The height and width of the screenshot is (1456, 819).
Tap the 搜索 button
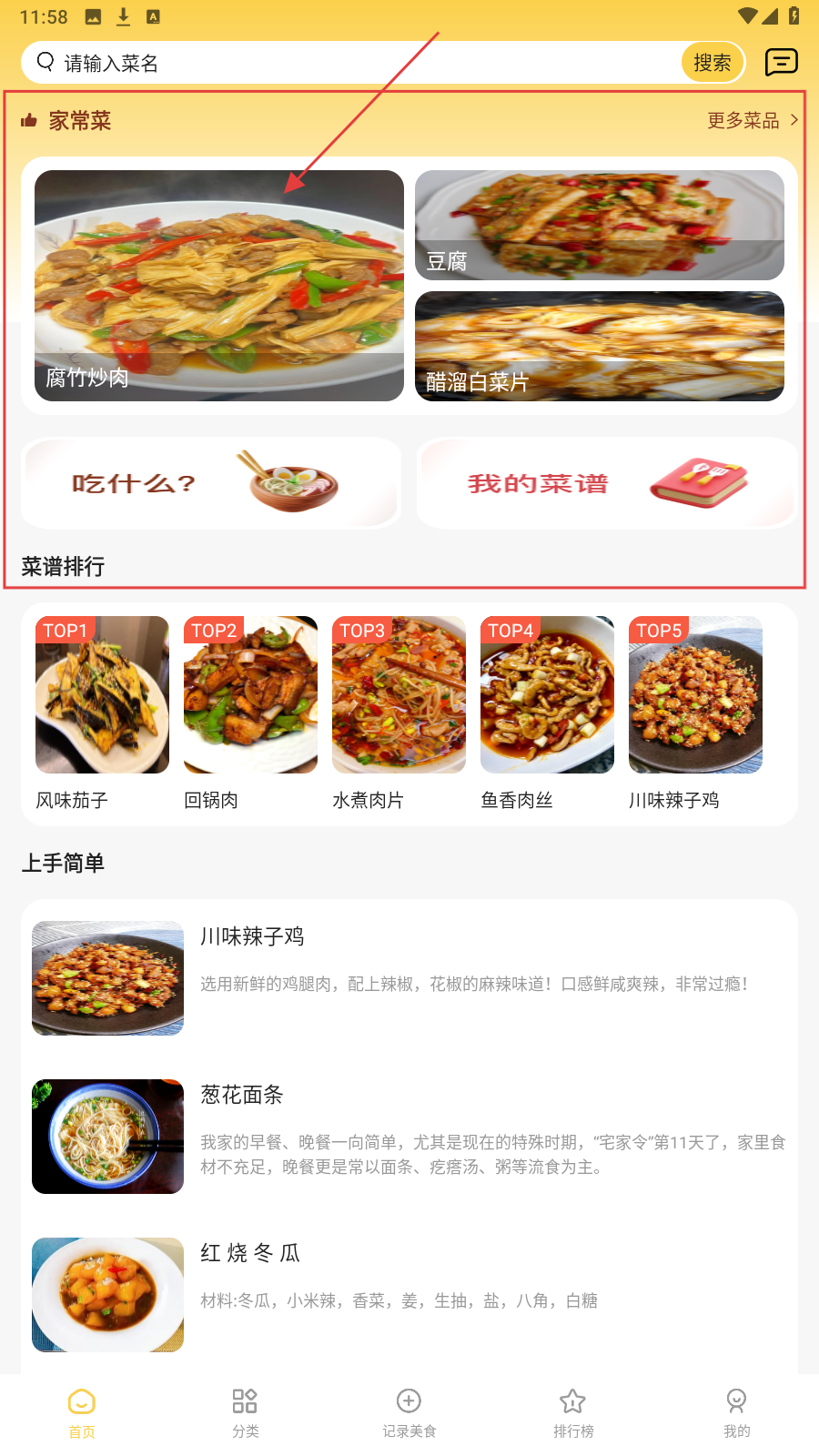coord(713,63)
